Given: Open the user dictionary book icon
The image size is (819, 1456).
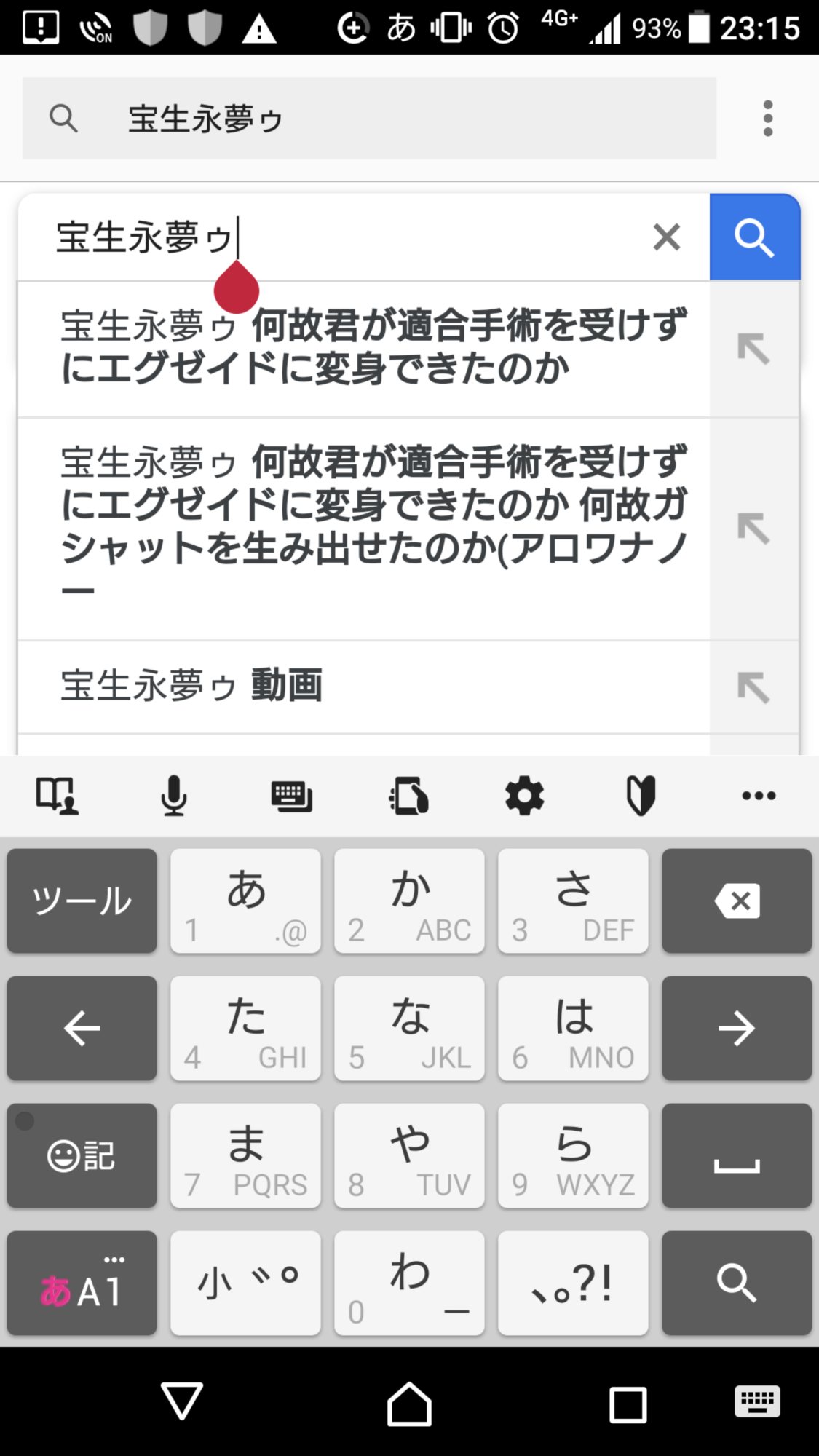Looking at the screenshot, I should [58, 796].
